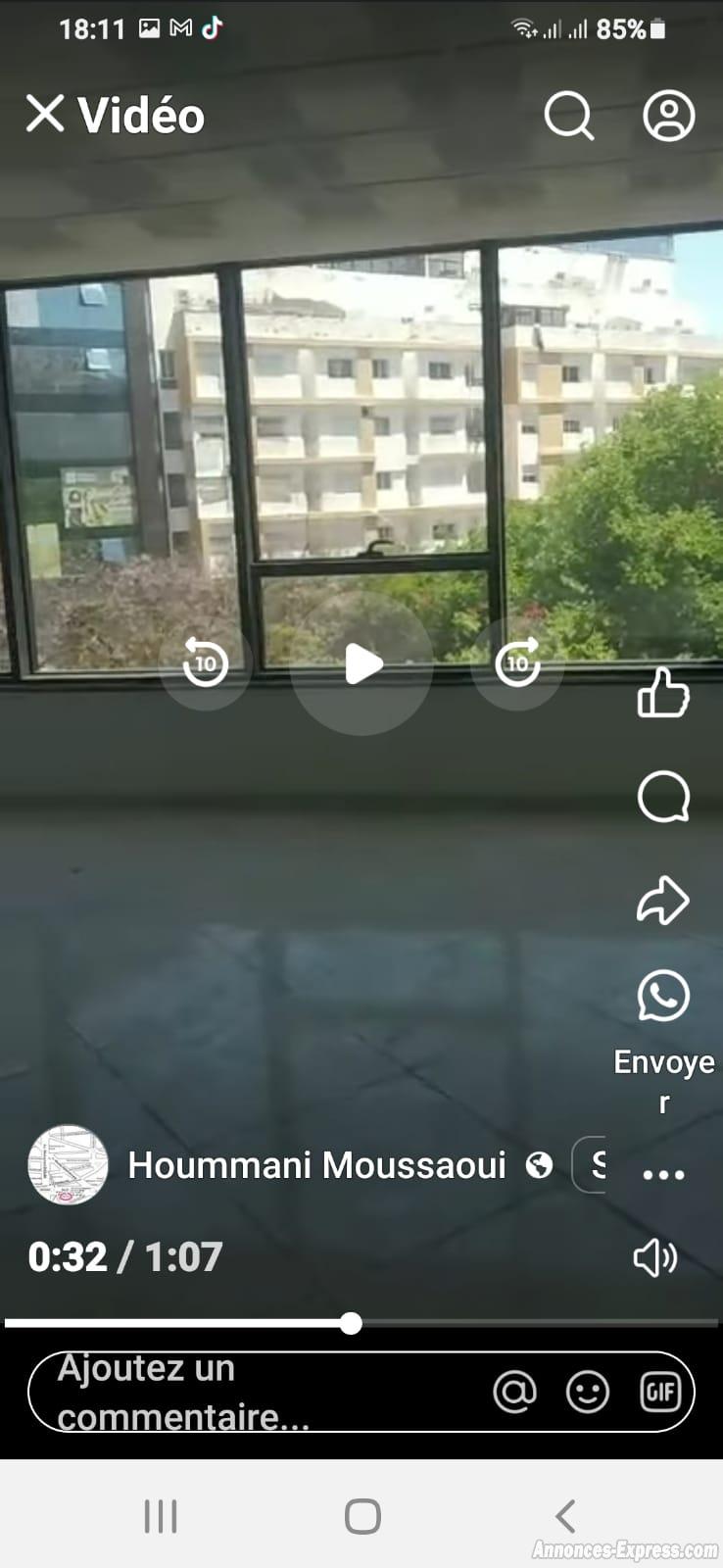Play the paused video
This screenshot has width=723, height=1568.
361,663
